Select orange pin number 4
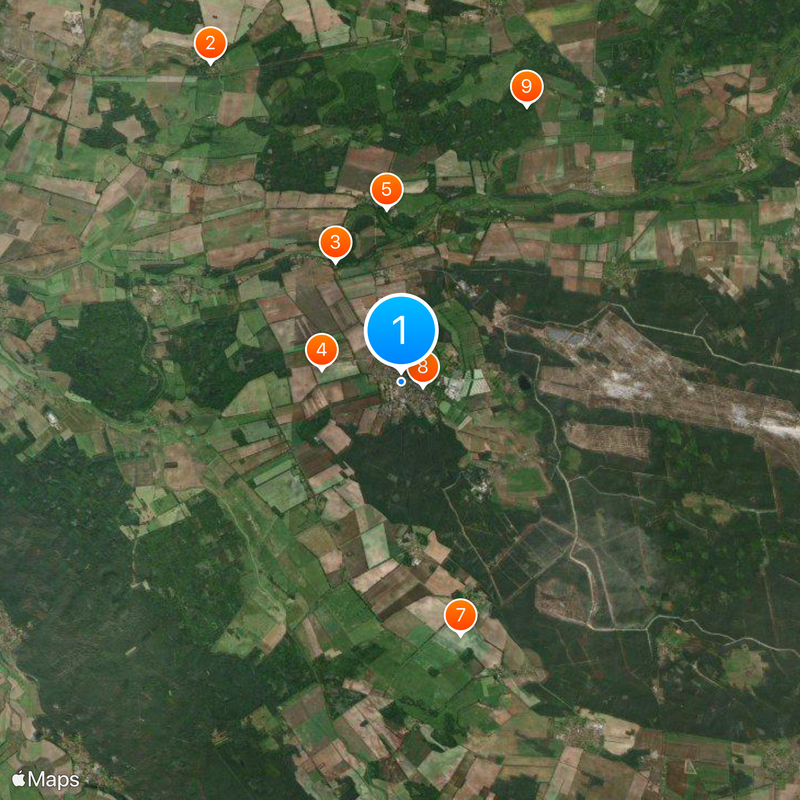Screen dimensions: 800x800 coord(321,350)
